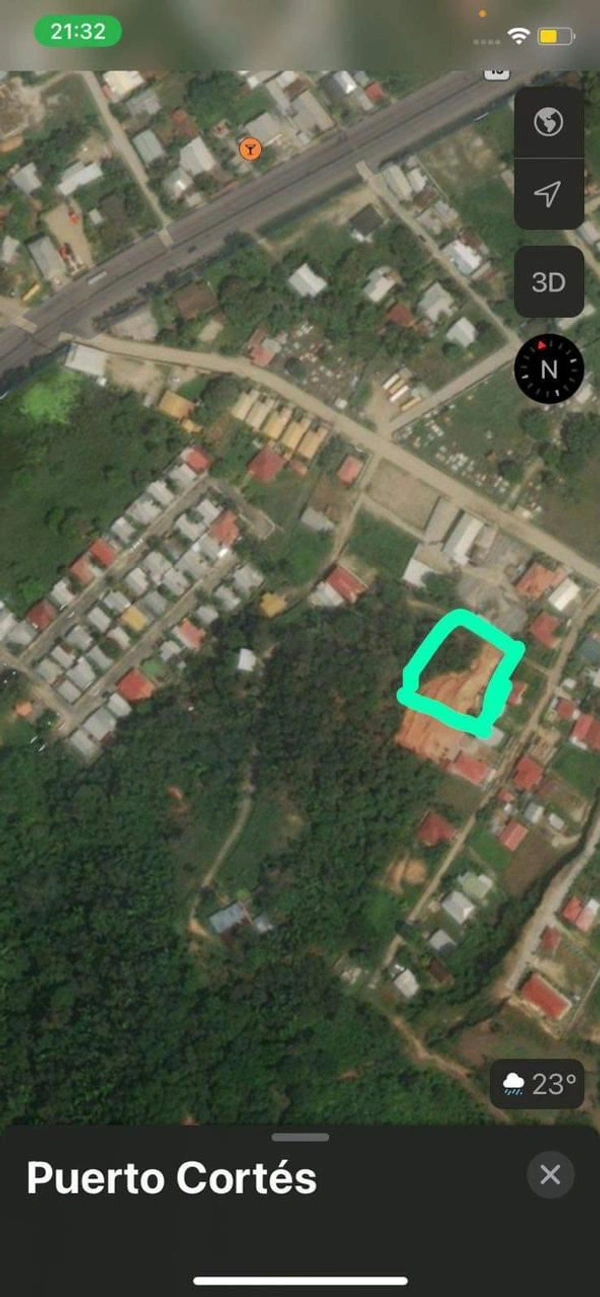The image size is (600, 1297).
Task: Center the map on my location
Action: 548,194
